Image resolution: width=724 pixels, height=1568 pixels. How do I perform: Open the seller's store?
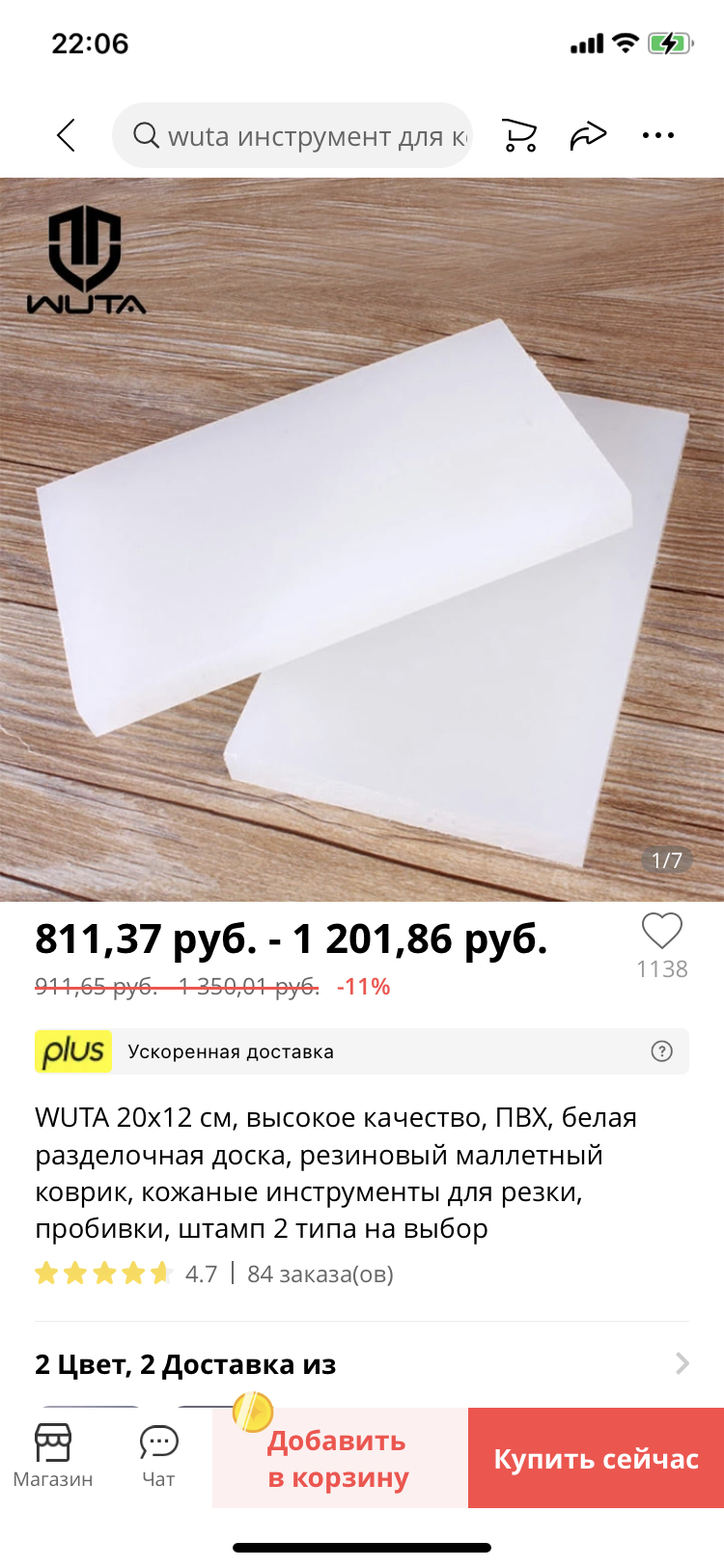53,1456
